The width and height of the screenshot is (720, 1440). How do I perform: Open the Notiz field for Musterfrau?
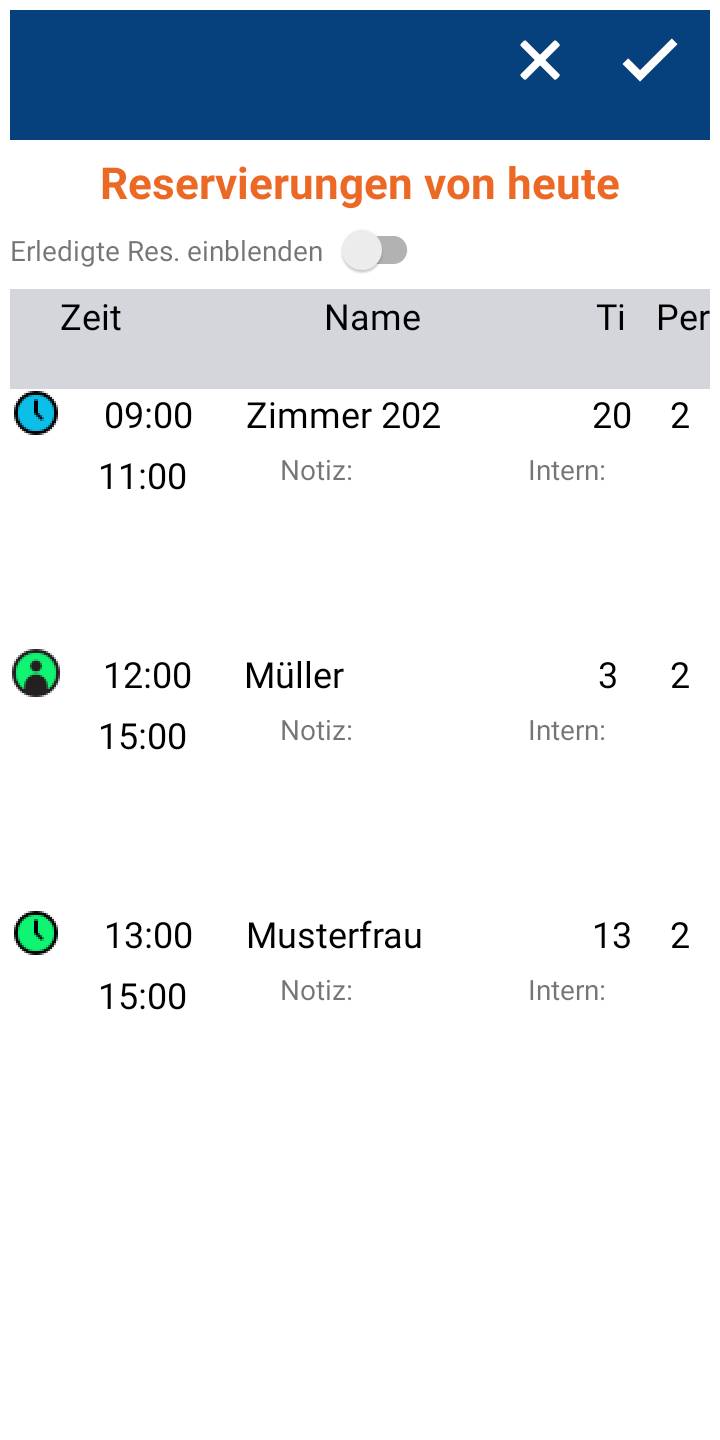(x=317, y=990)
